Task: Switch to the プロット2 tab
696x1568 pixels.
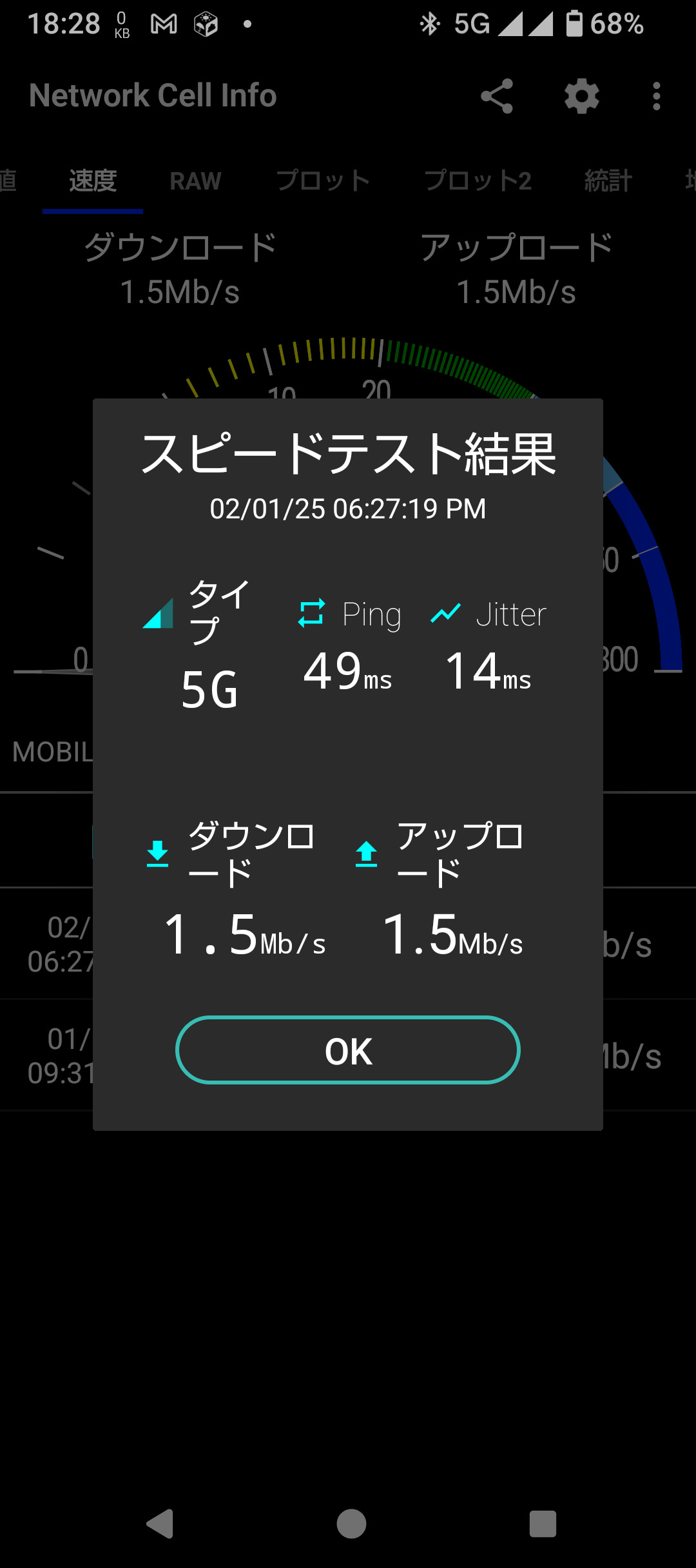Action: 478,181
